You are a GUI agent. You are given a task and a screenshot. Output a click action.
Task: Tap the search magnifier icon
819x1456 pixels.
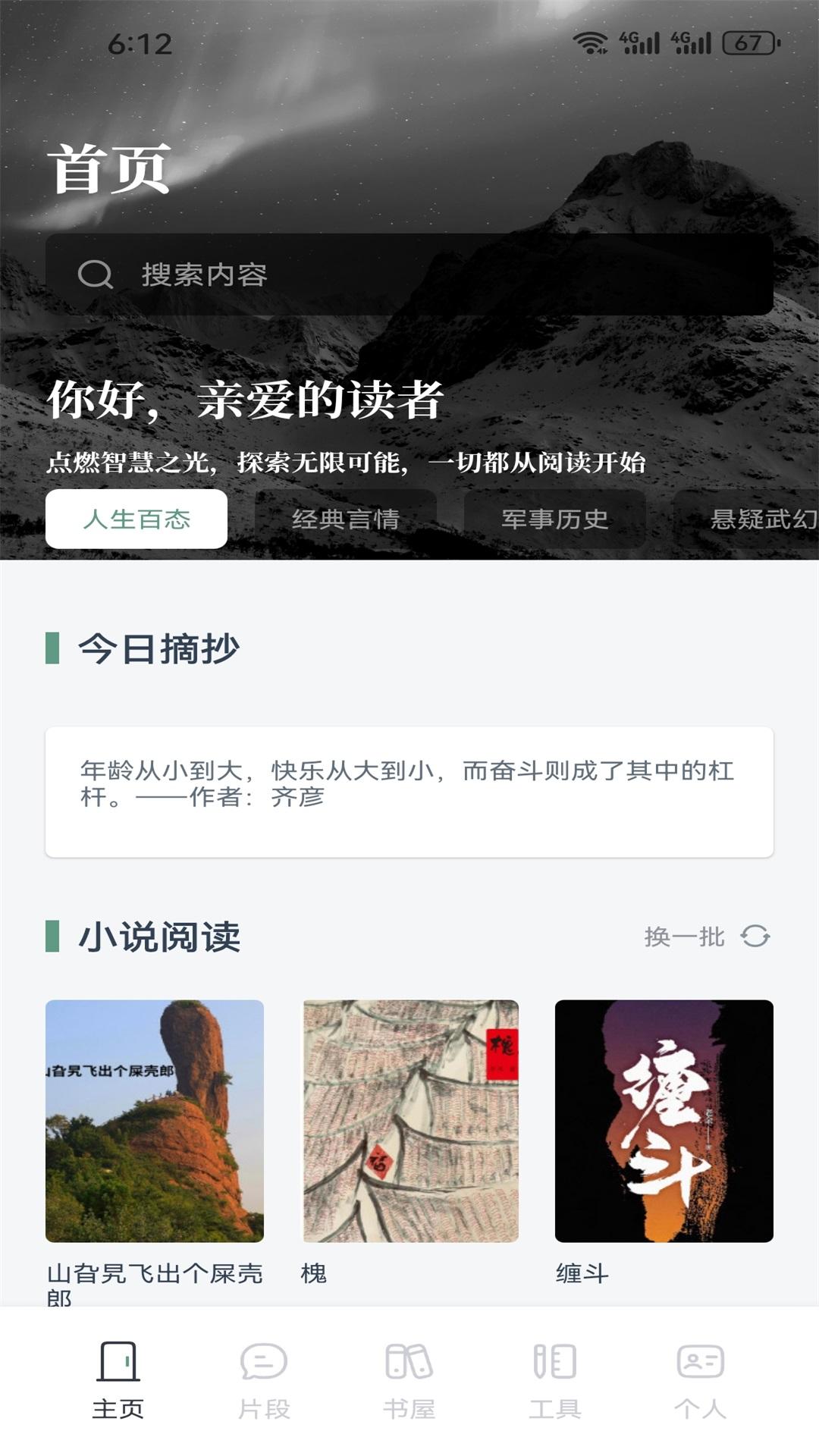95,275
